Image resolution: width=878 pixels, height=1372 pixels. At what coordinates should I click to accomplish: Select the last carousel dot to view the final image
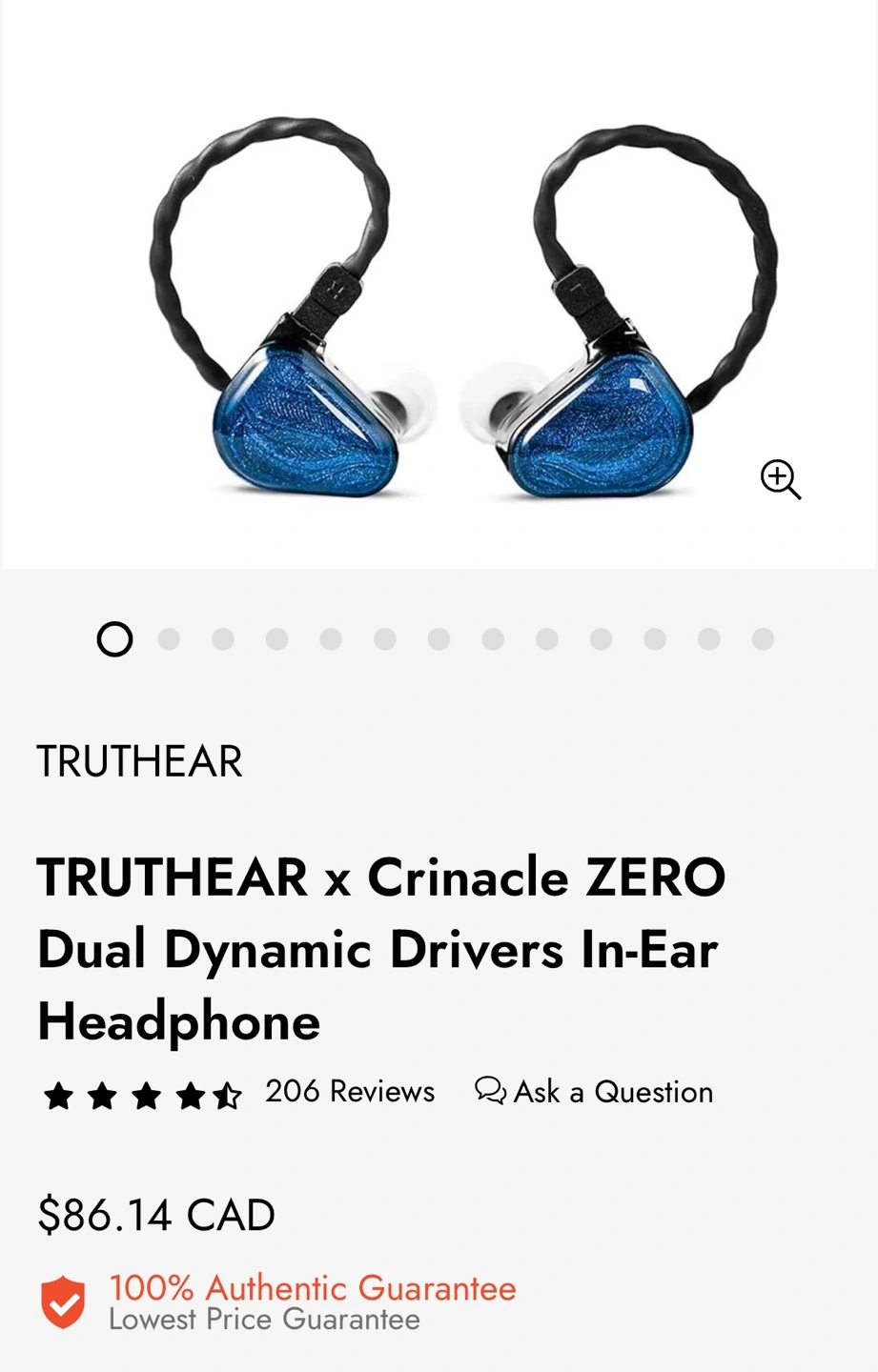763,639
